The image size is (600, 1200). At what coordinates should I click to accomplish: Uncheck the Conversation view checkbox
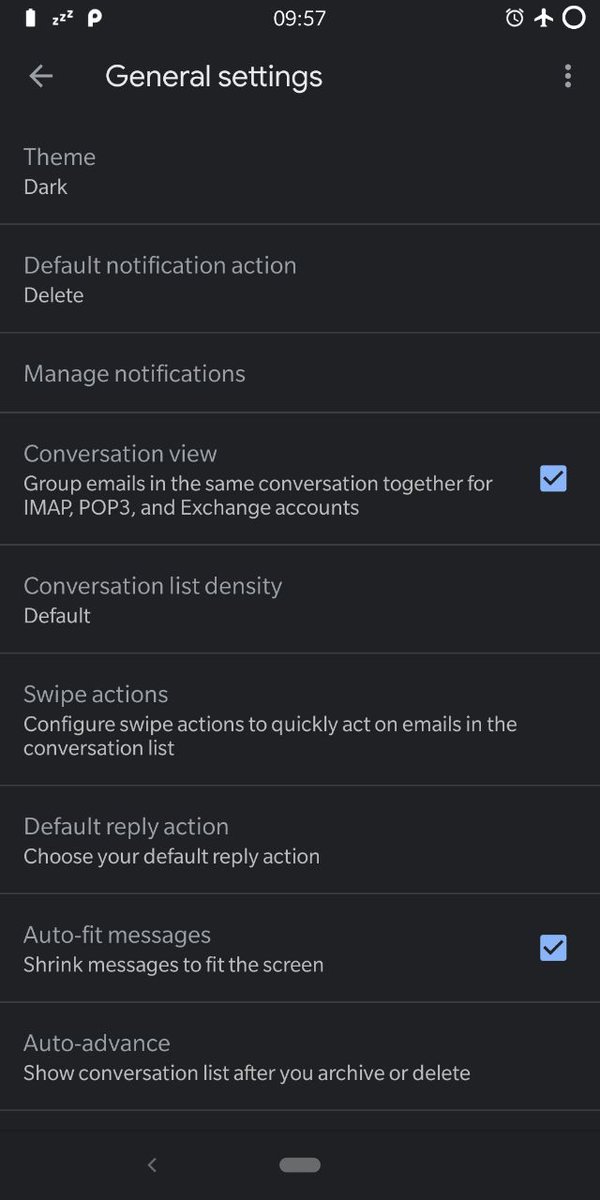(x=553, y=479)
